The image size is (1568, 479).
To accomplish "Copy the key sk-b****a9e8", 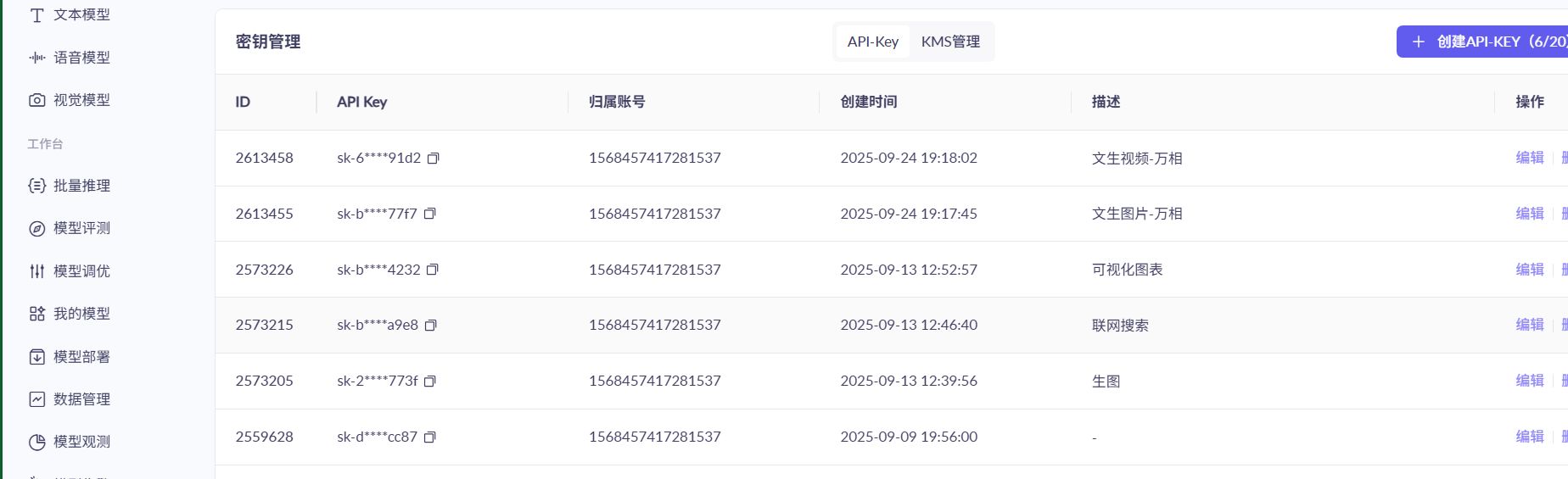I will 430,326.
